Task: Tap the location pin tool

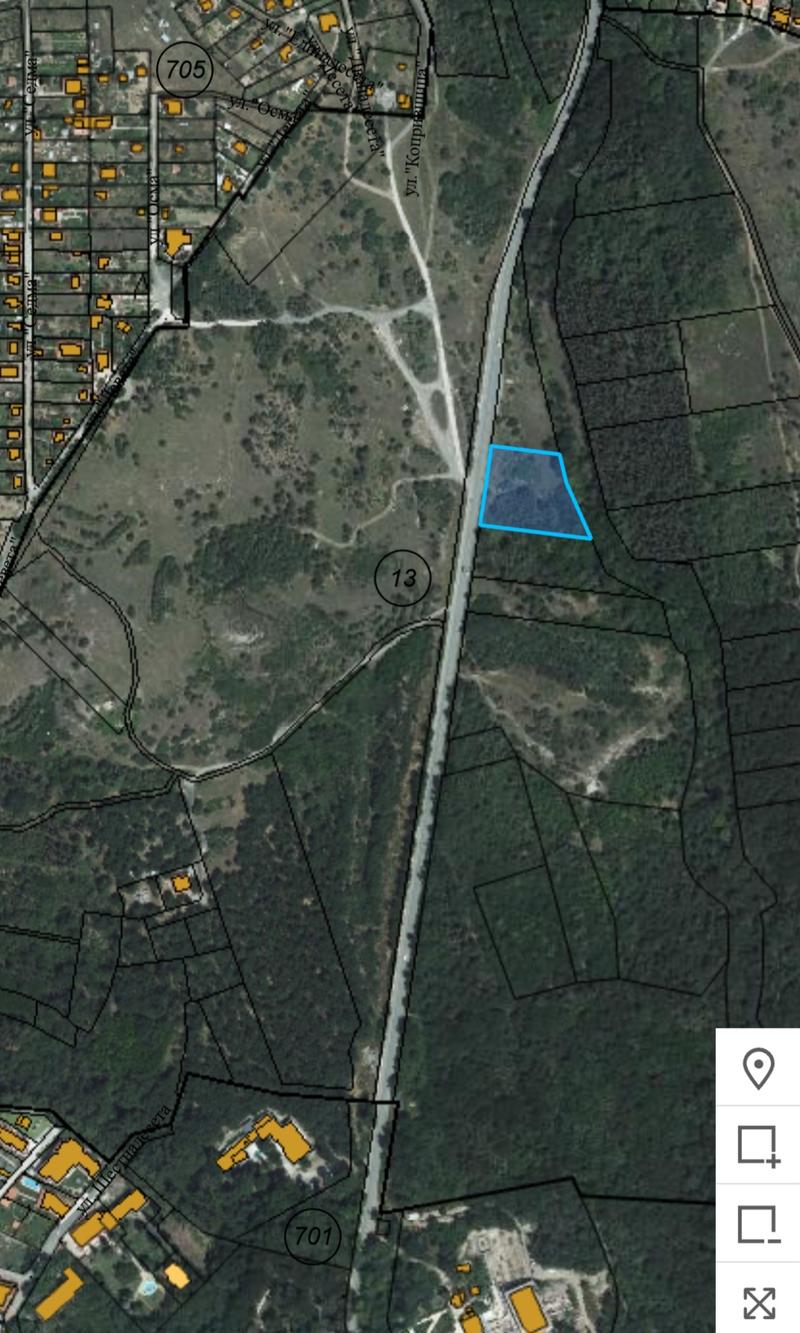Action: pyautogui.click(x=759, y=1068)
